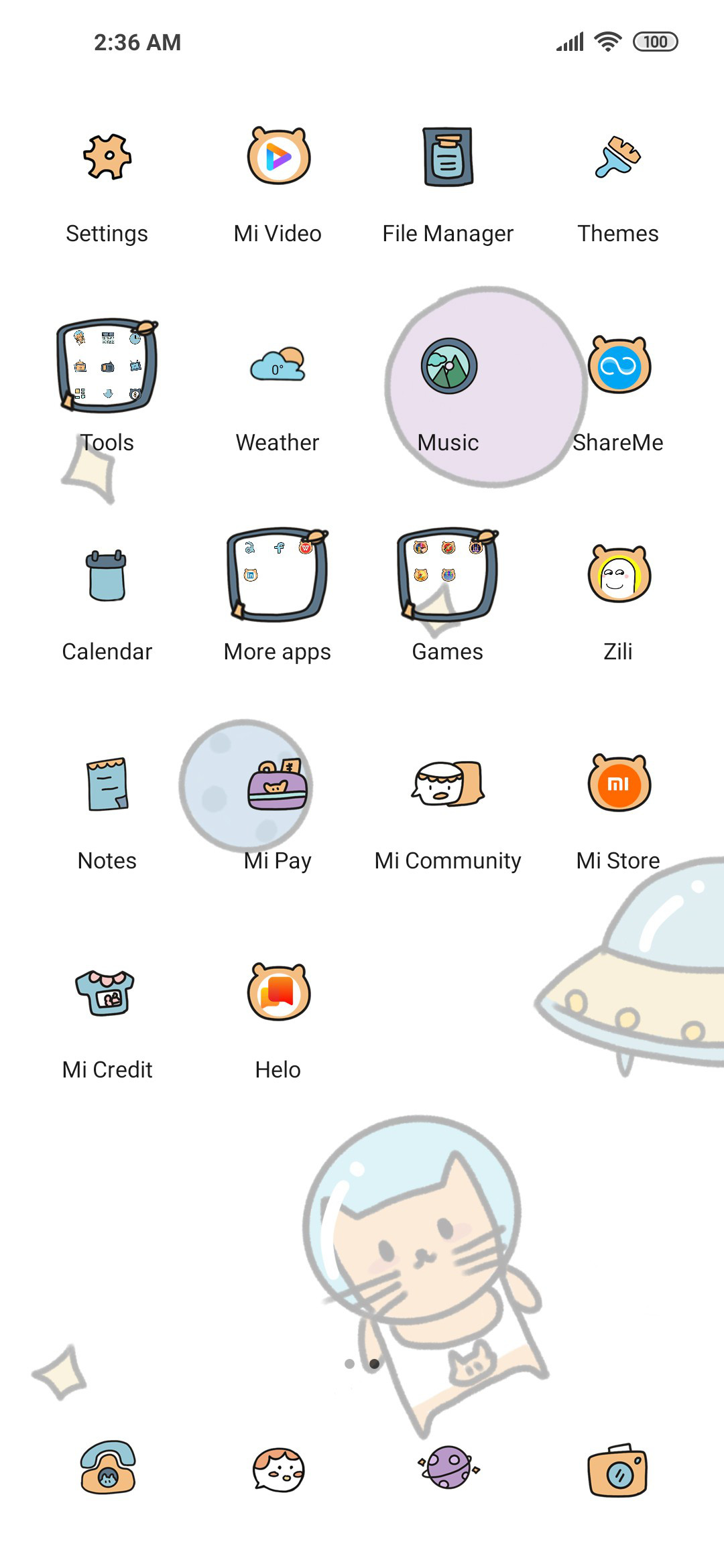Launch the camera from the dock
The image size is (724, 1568).
618,1470
